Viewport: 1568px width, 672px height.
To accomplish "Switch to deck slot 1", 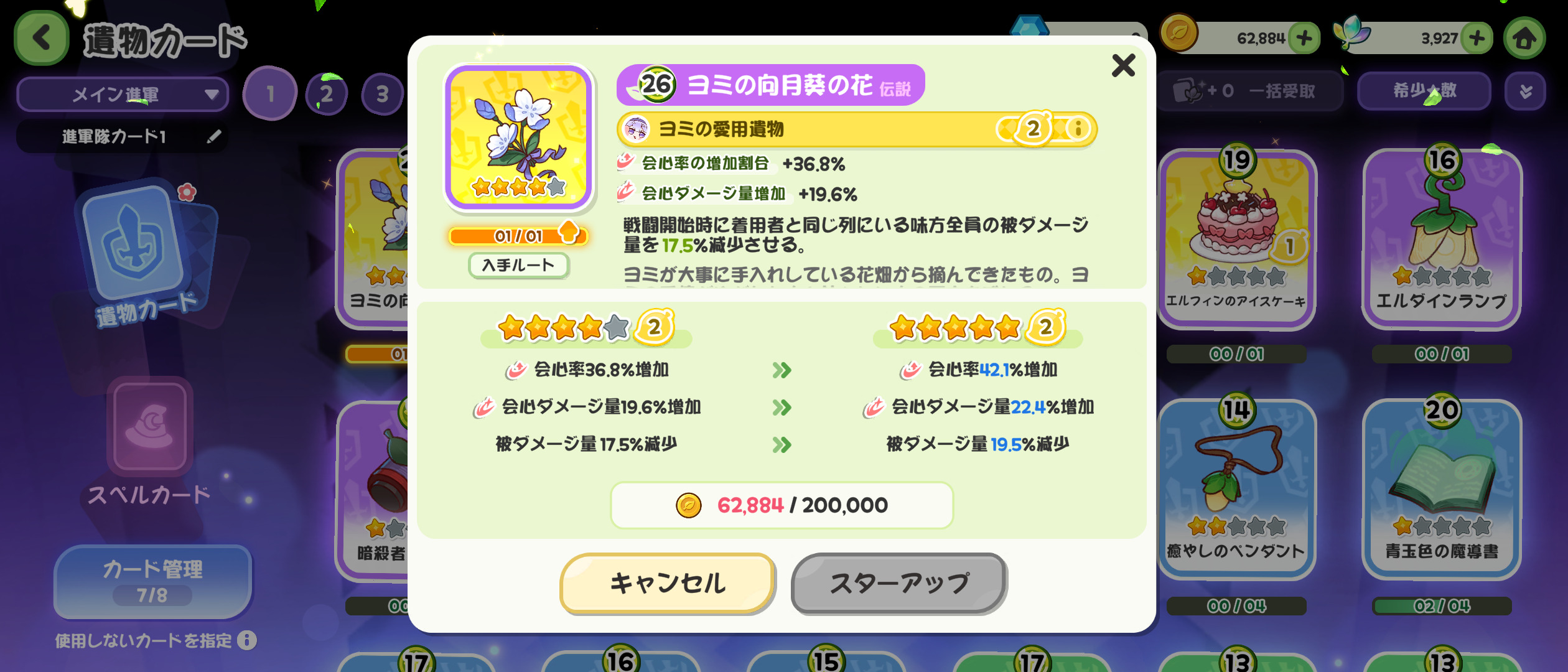I will coord(270,94).
